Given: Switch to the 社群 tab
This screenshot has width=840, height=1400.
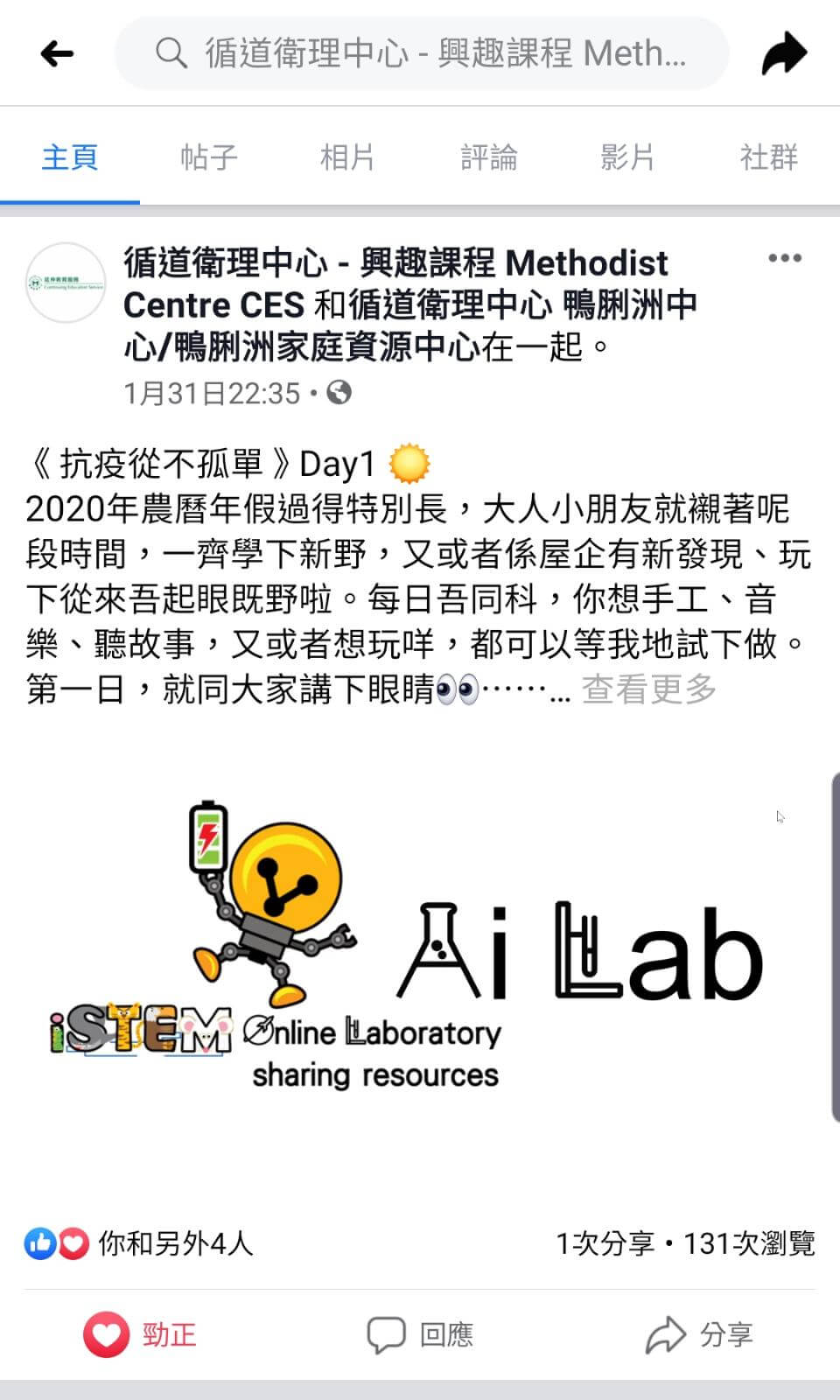Looking at the screenshot, I should [x=769, y=157].
